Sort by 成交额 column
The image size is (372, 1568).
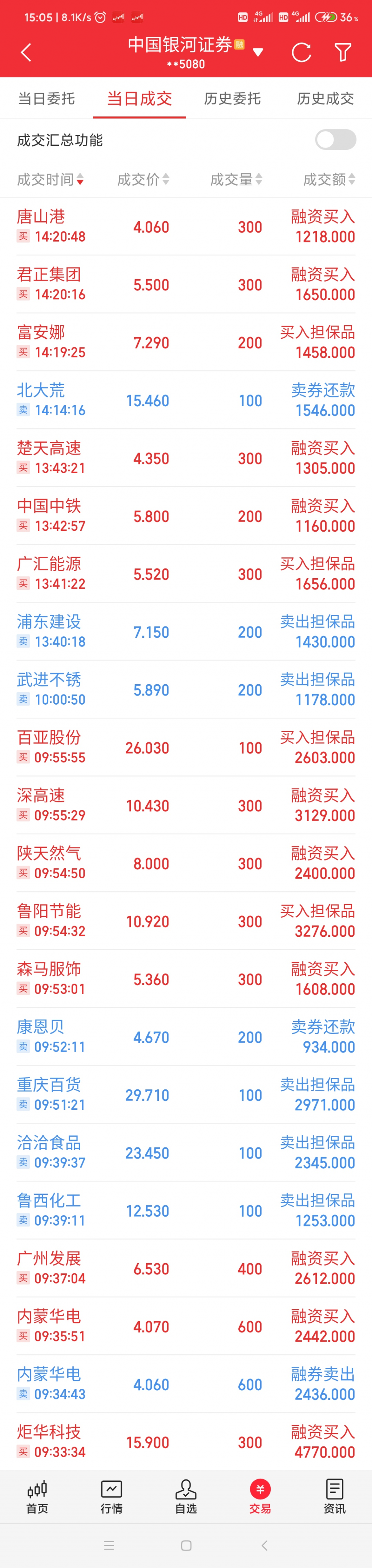[329, 180]
